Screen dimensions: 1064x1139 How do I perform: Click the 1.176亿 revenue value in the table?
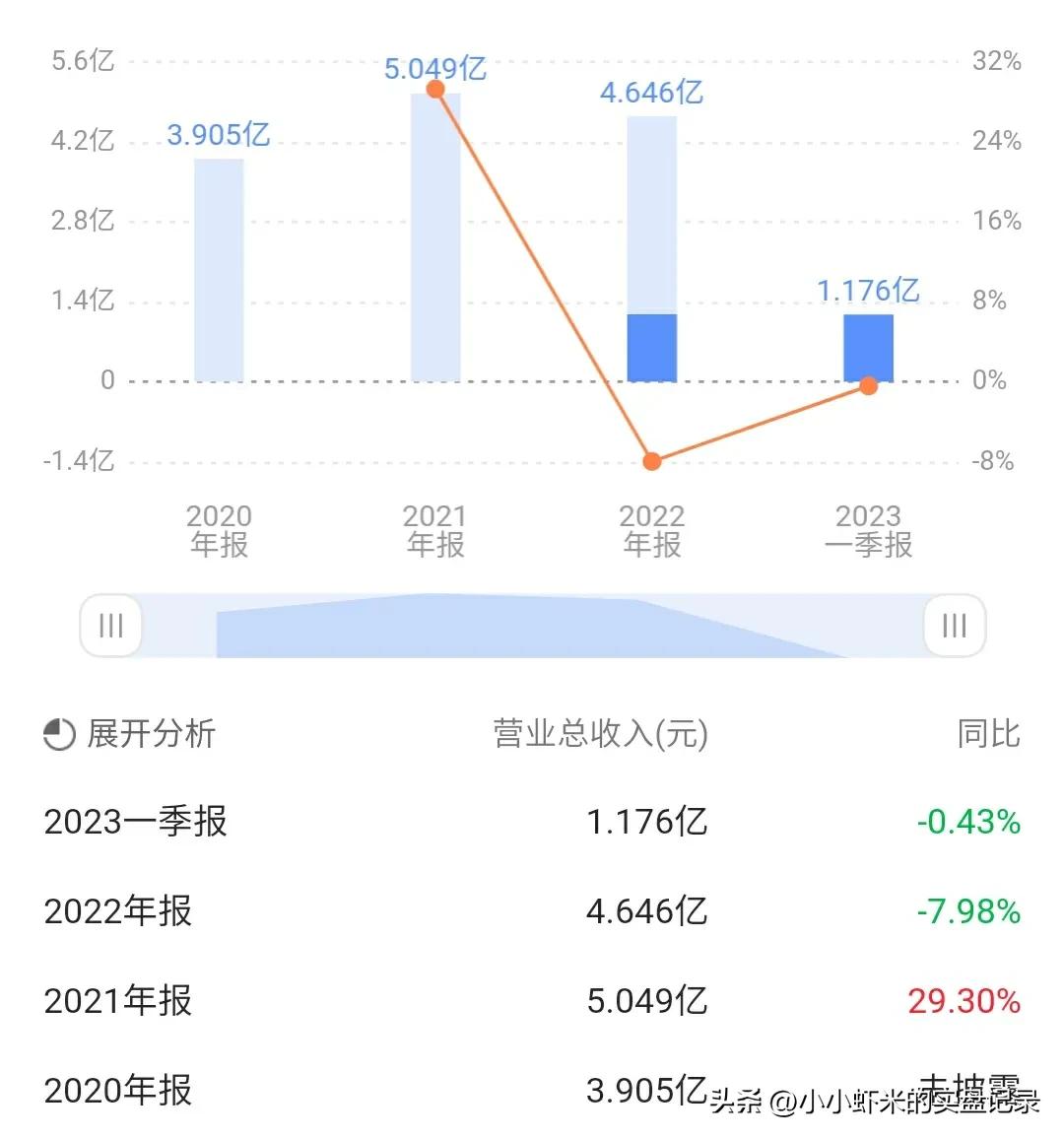646,822
